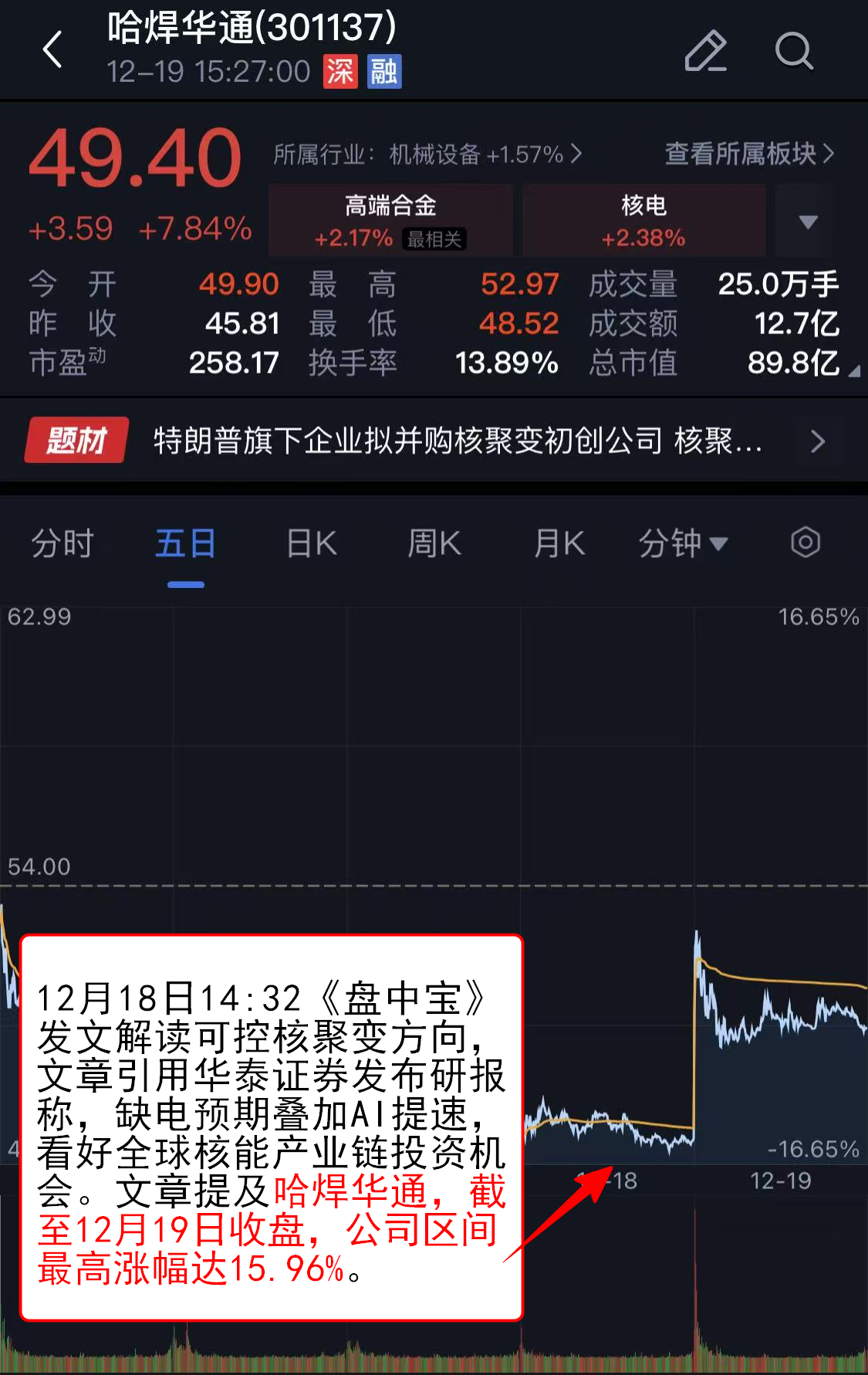Tap the pencil edit icon
The image size is (868, 1375).
705,51
